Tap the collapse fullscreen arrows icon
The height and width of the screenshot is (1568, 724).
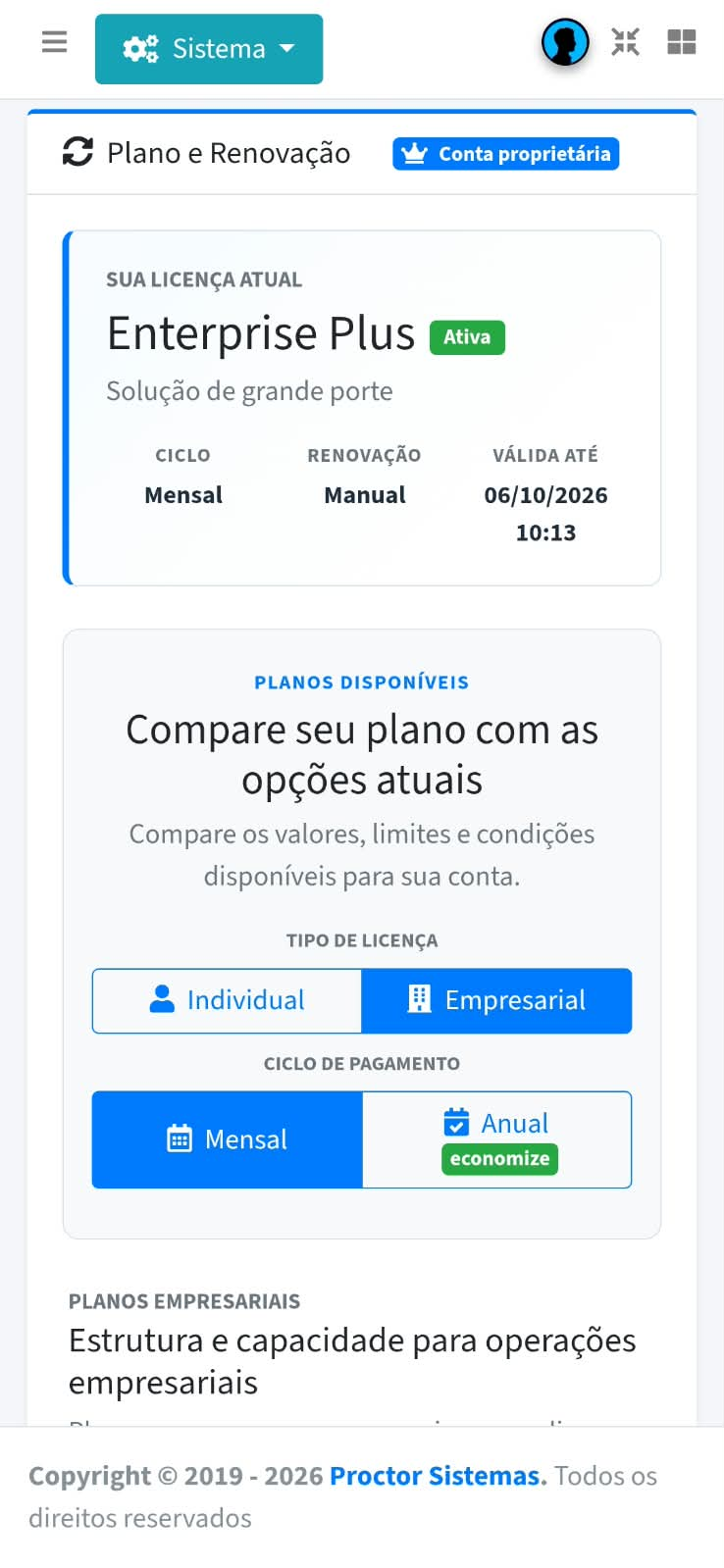tap(625, 42)
